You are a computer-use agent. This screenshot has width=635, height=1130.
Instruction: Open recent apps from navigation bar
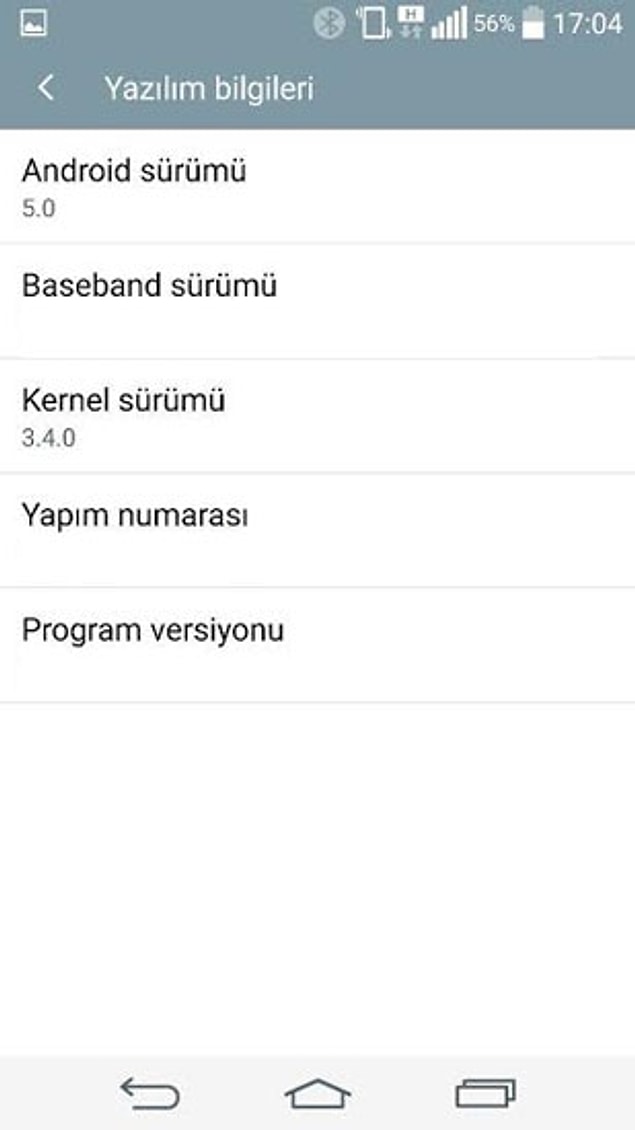pos(486,1093)
